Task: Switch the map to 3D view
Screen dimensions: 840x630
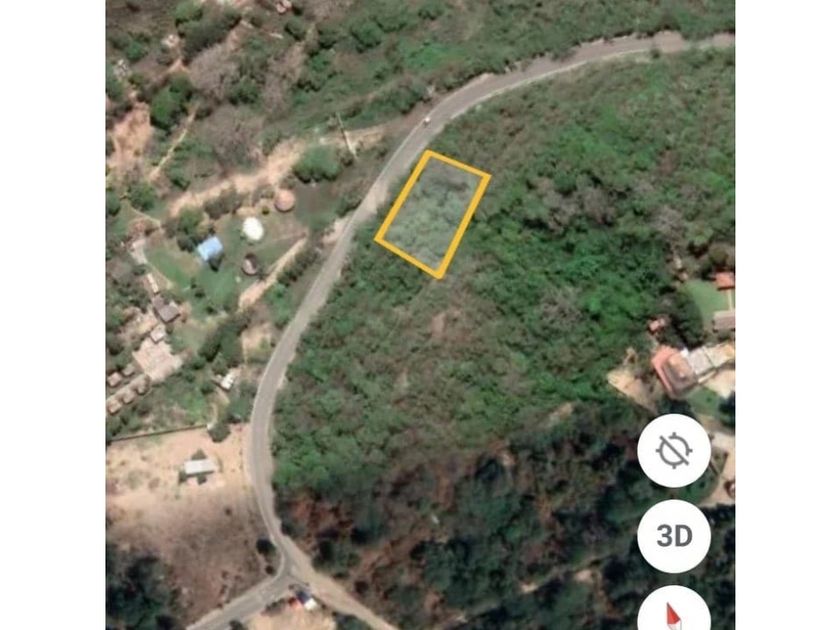Action: coord(674,536)
